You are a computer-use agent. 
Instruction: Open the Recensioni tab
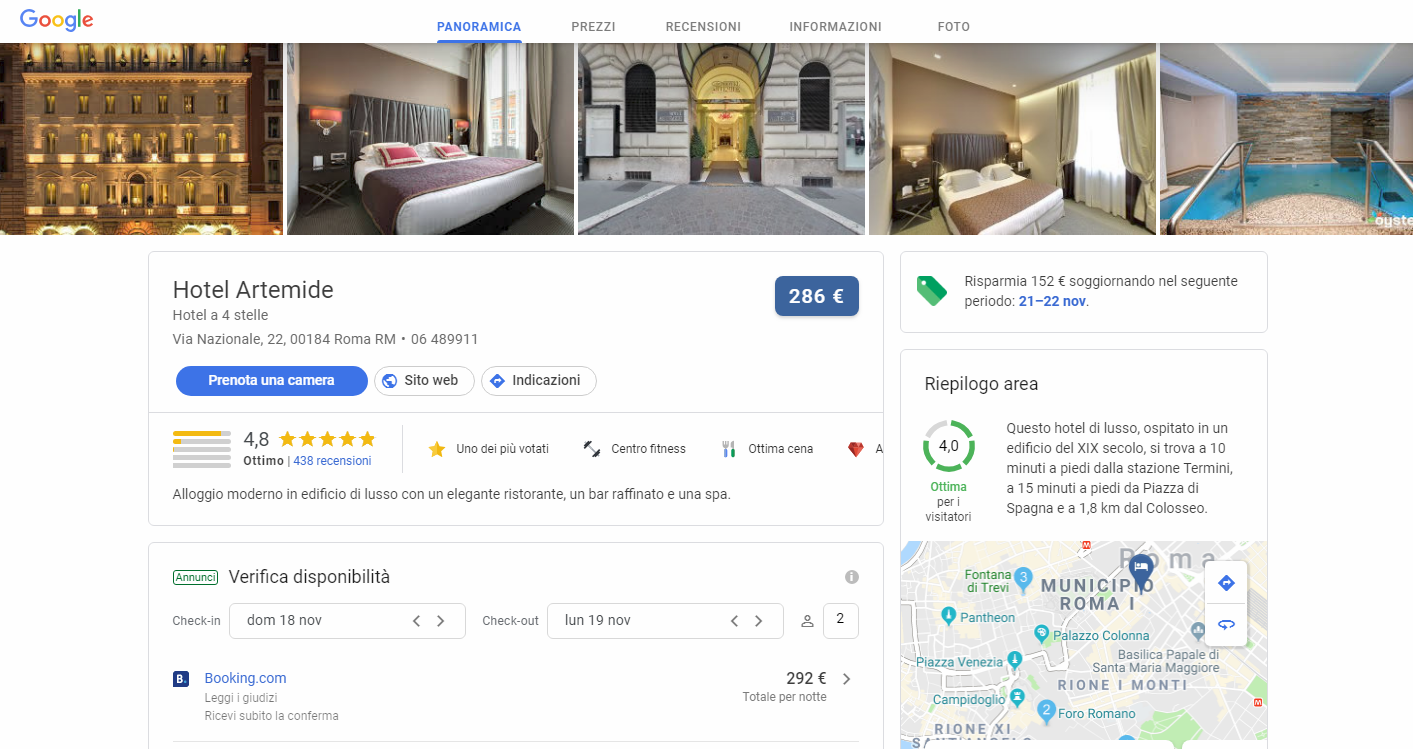(703, 27)
